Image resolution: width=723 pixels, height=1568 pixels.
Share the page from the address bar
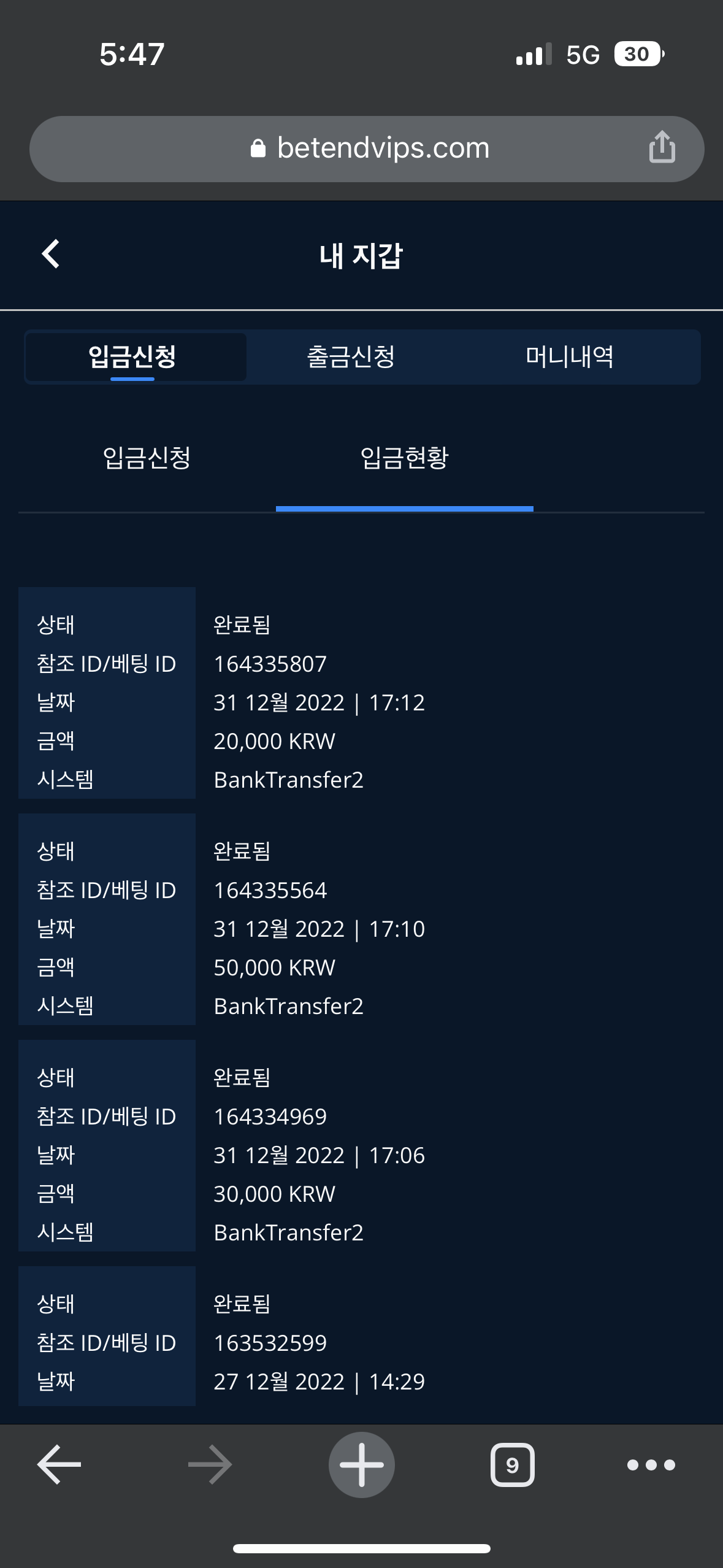click(662, 148)
